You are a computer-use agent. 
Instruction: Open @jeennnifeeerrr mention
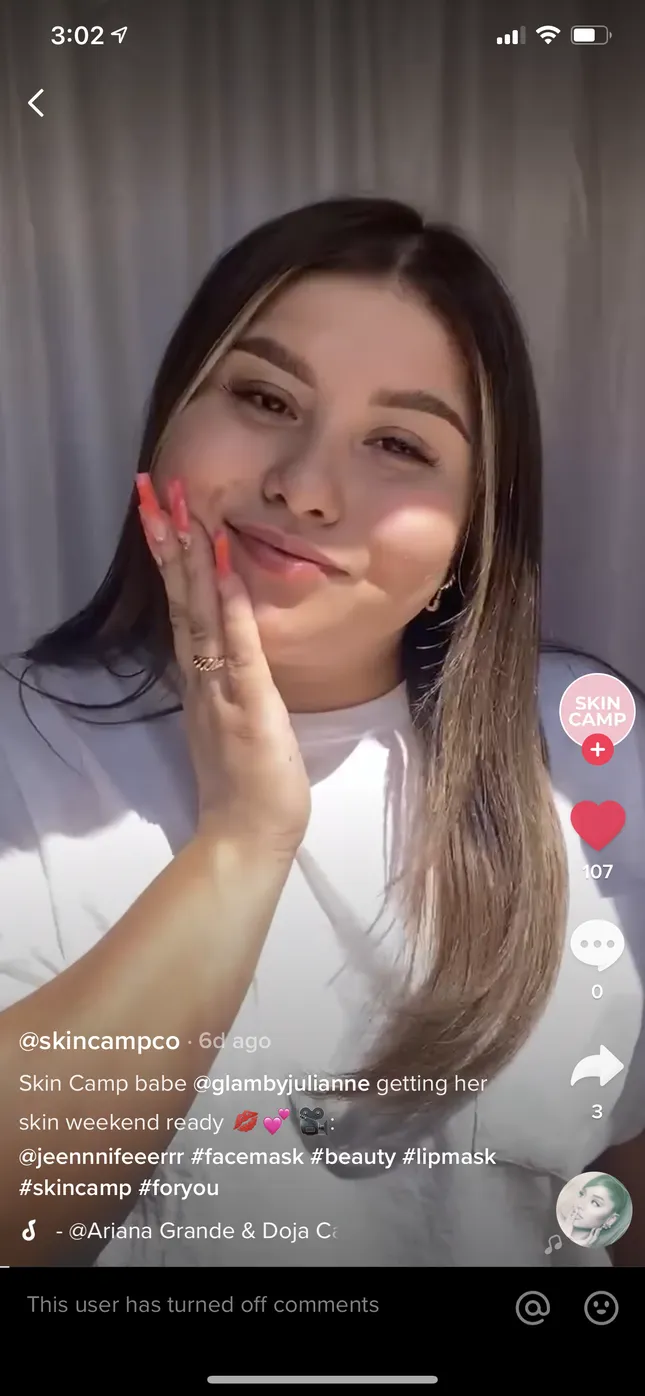pos(102,1156)
